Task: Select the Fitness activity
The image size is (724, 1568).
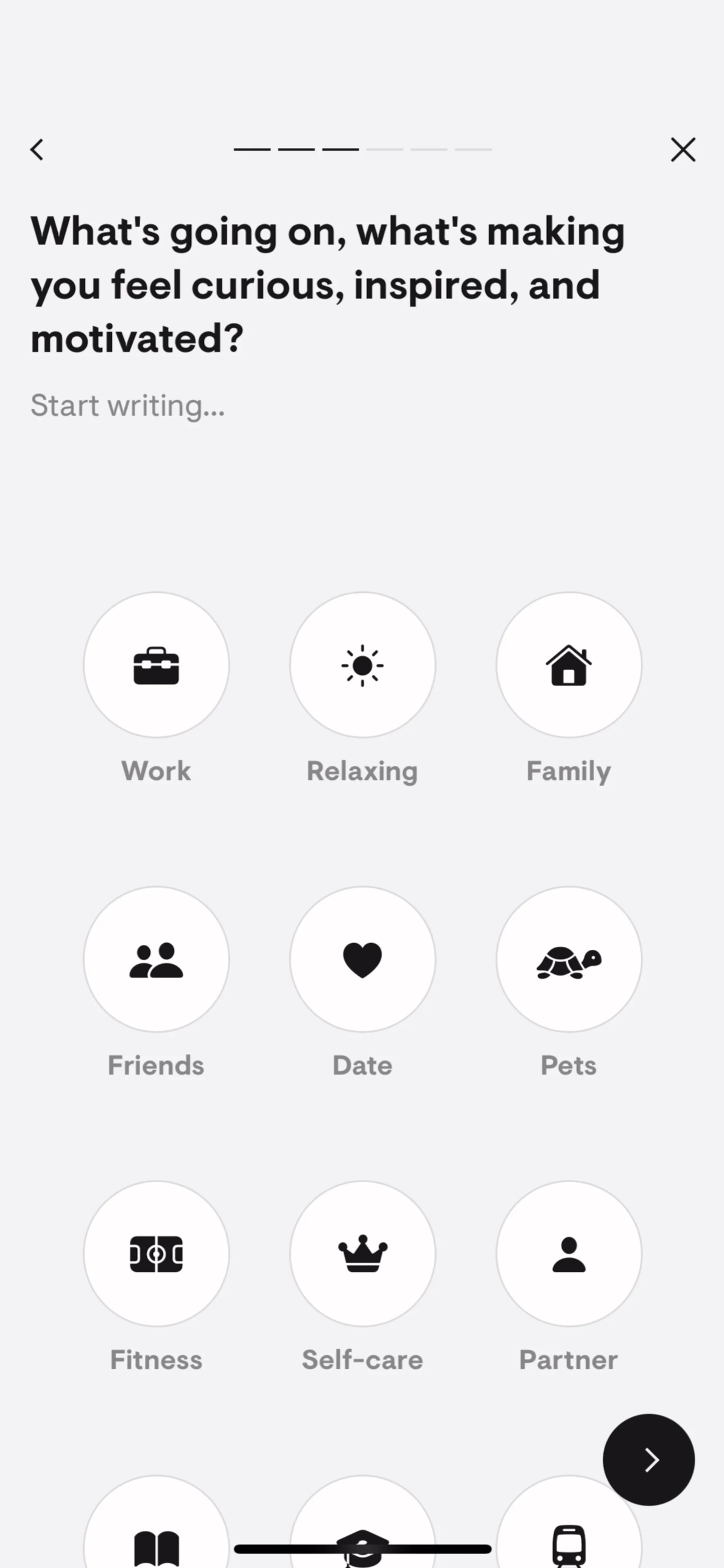Action: [x=156, y=1254]
